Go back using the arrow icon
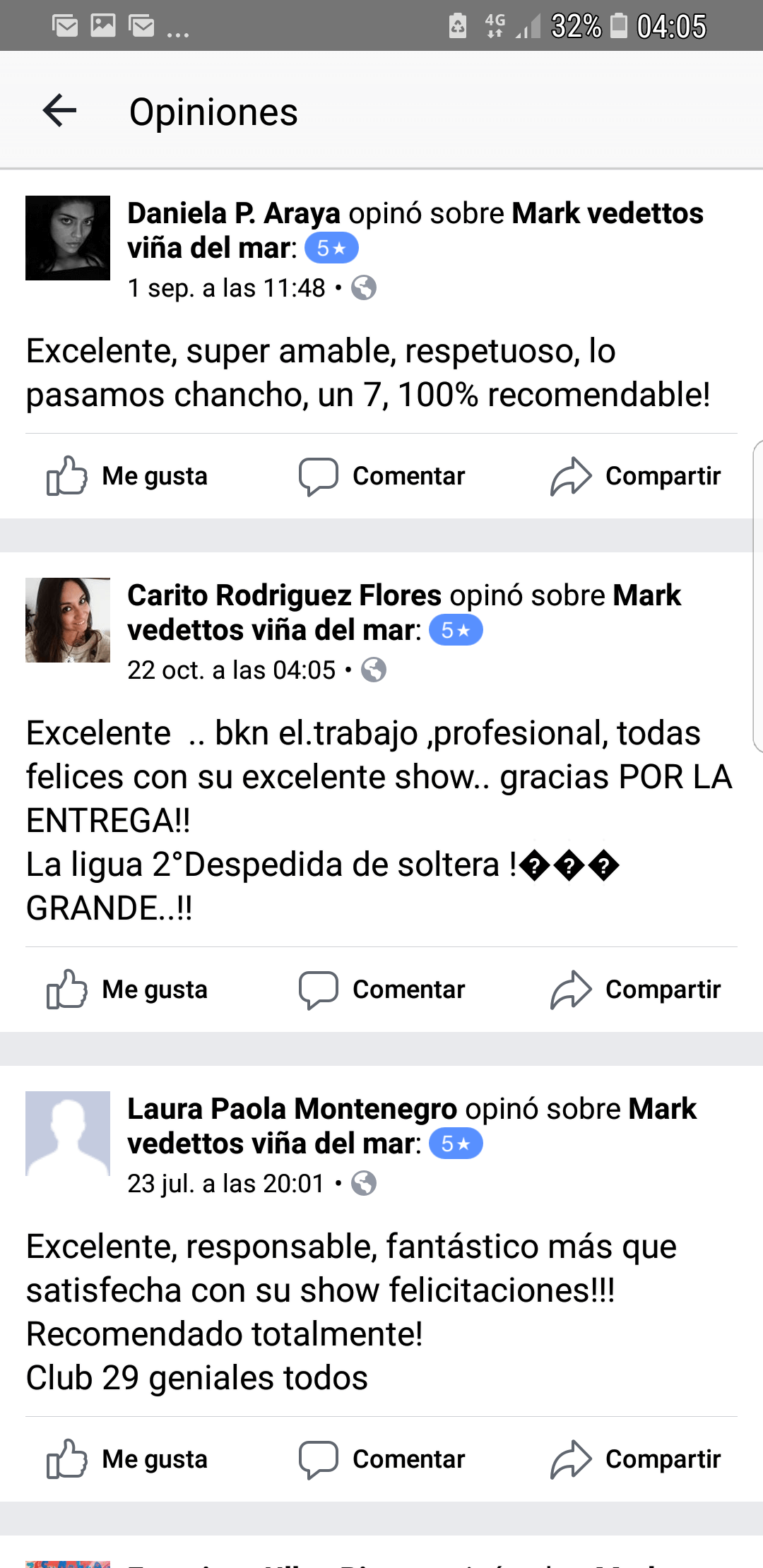Image resolution: width=763 pixels, height=1568 pixels. point(59,111)
